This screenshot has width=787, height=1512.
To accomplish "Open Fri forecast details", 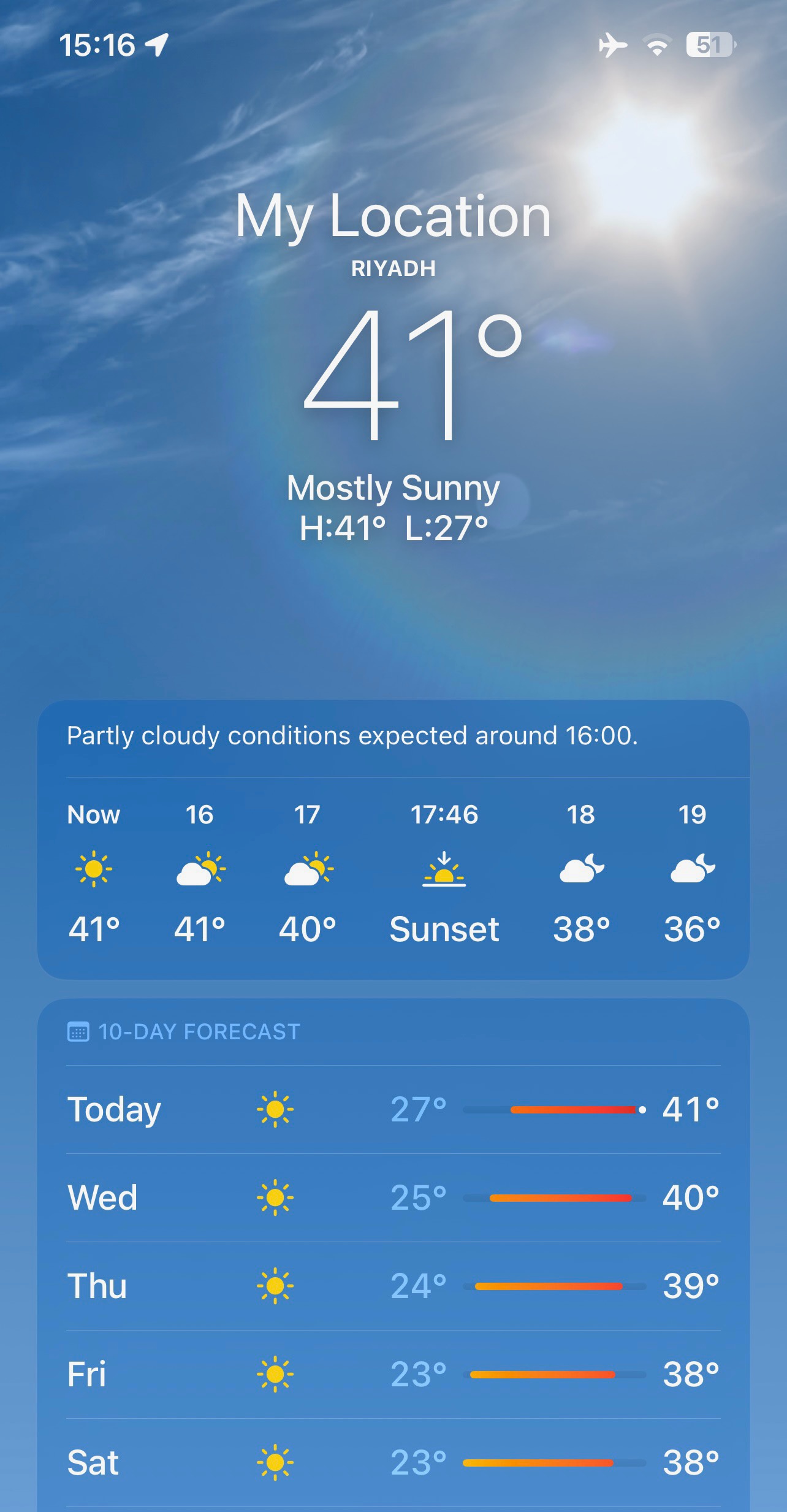I will (x=392, y=1374).
